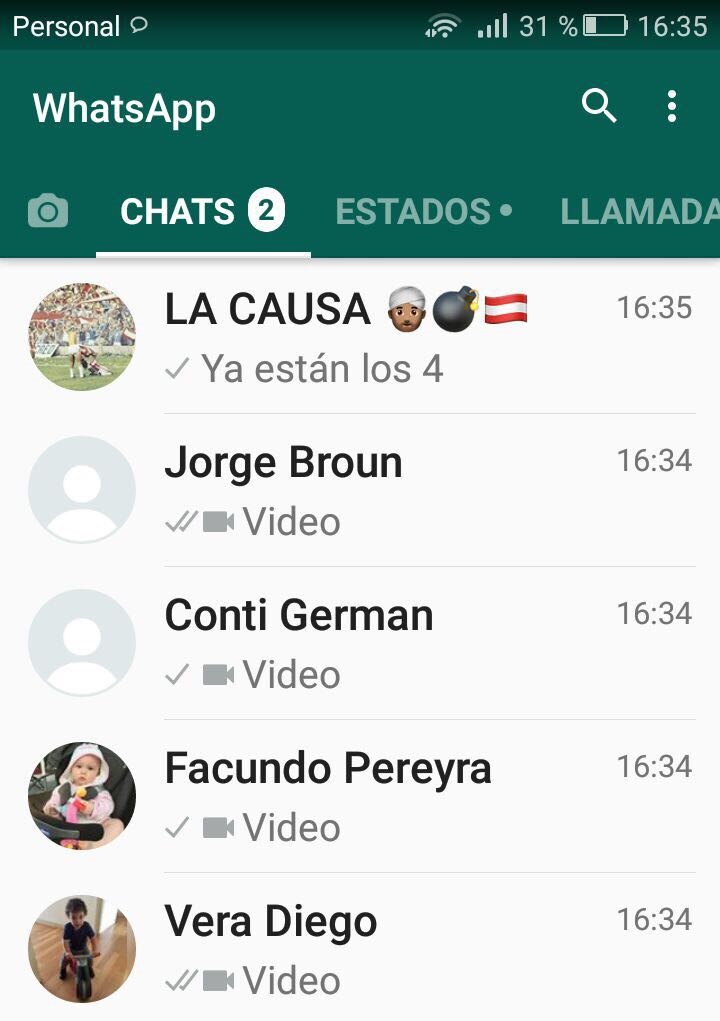Open the camera tab

click(48, 211)
